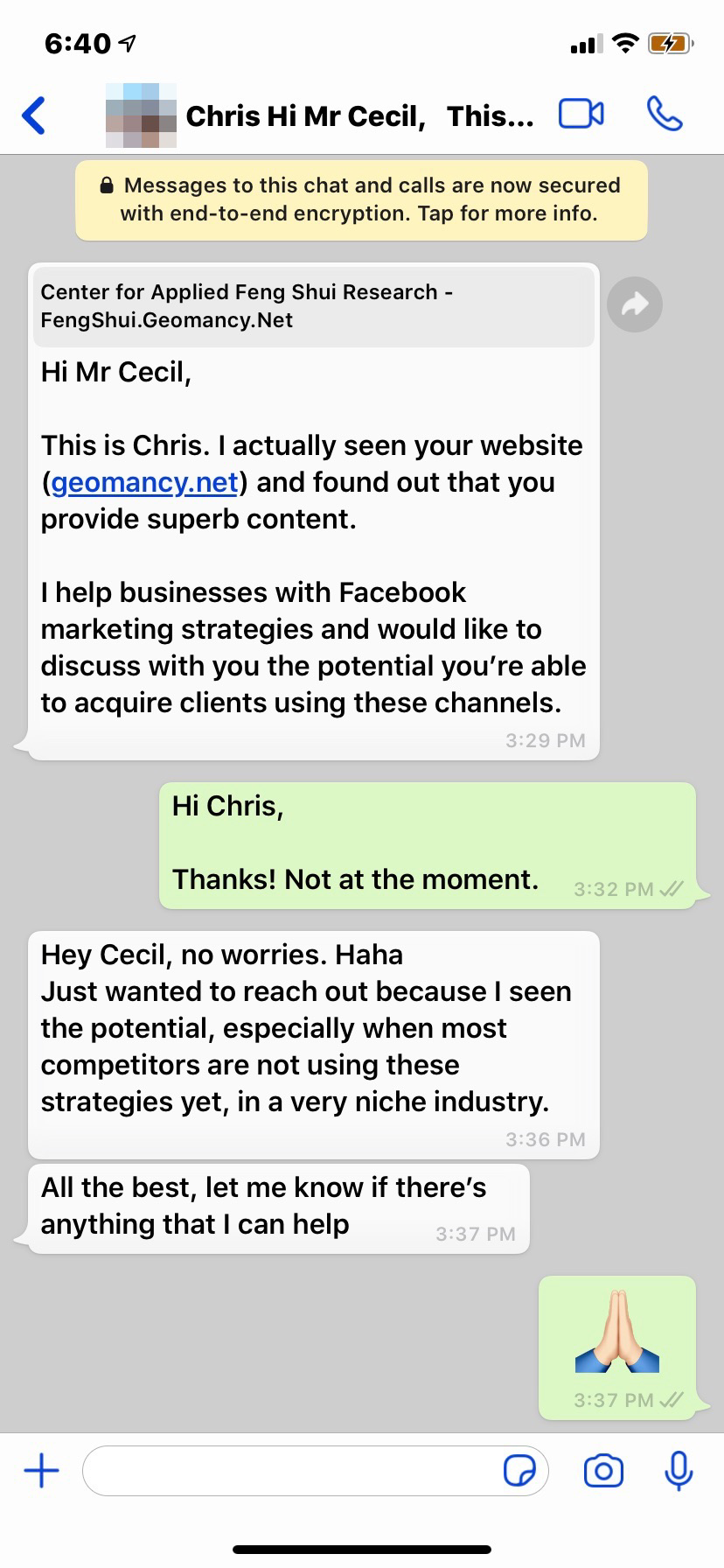This screenshot has width=724, height=1568.
Task: Focus the message text field
Action: (289, 1471)
